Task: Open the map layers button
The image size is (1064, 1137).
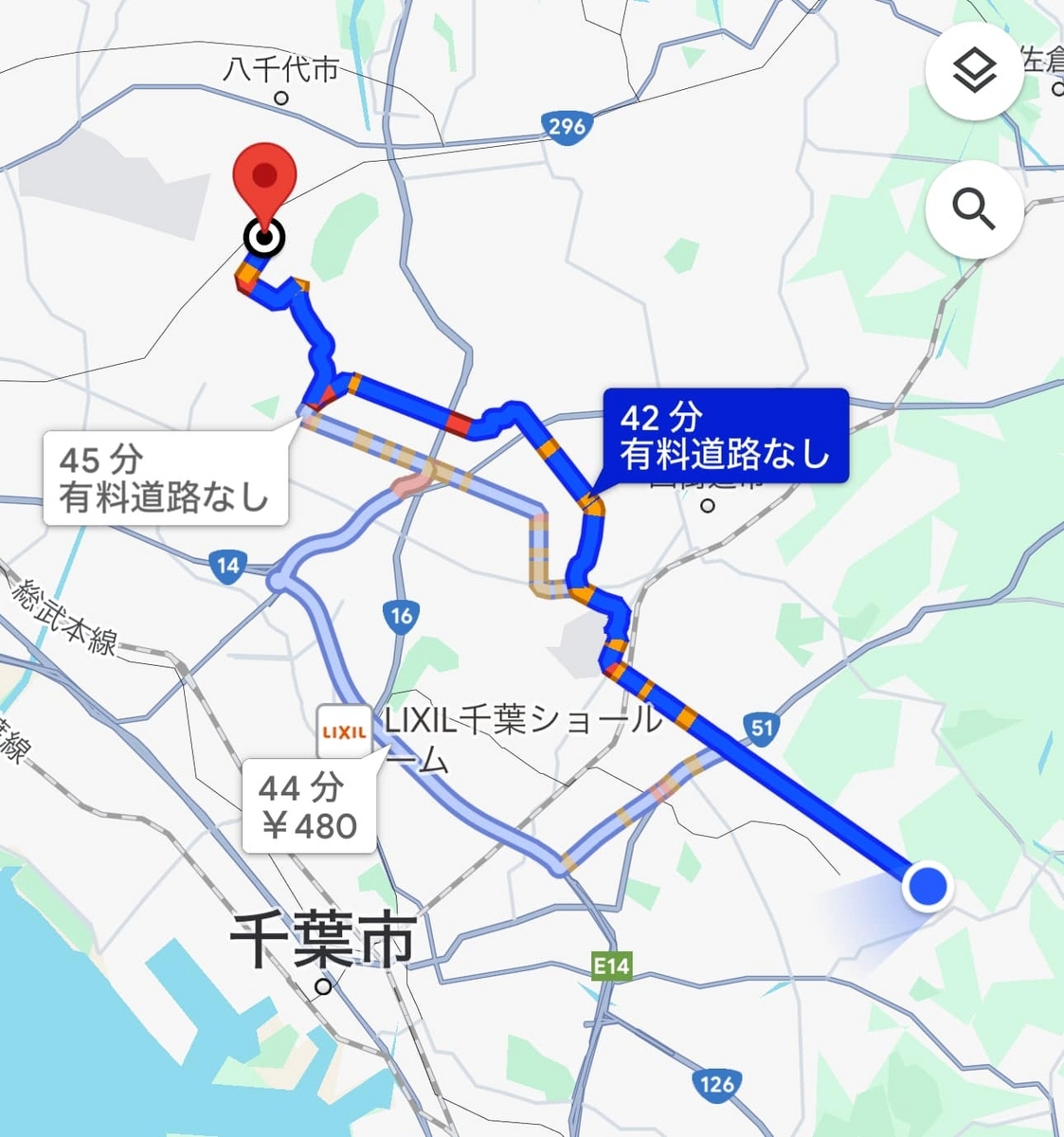Action: tap(974, 71)
